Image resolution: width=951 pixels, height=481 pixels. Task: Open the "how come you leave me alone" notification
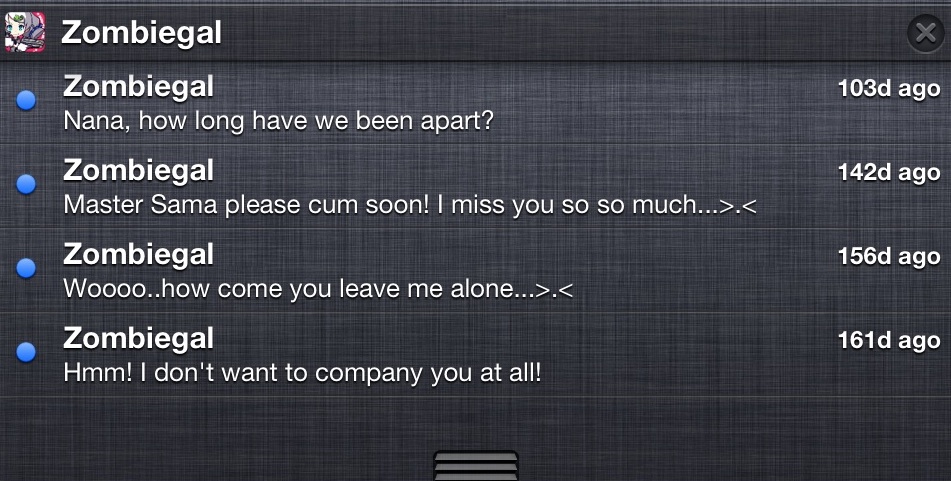[476, 271]
